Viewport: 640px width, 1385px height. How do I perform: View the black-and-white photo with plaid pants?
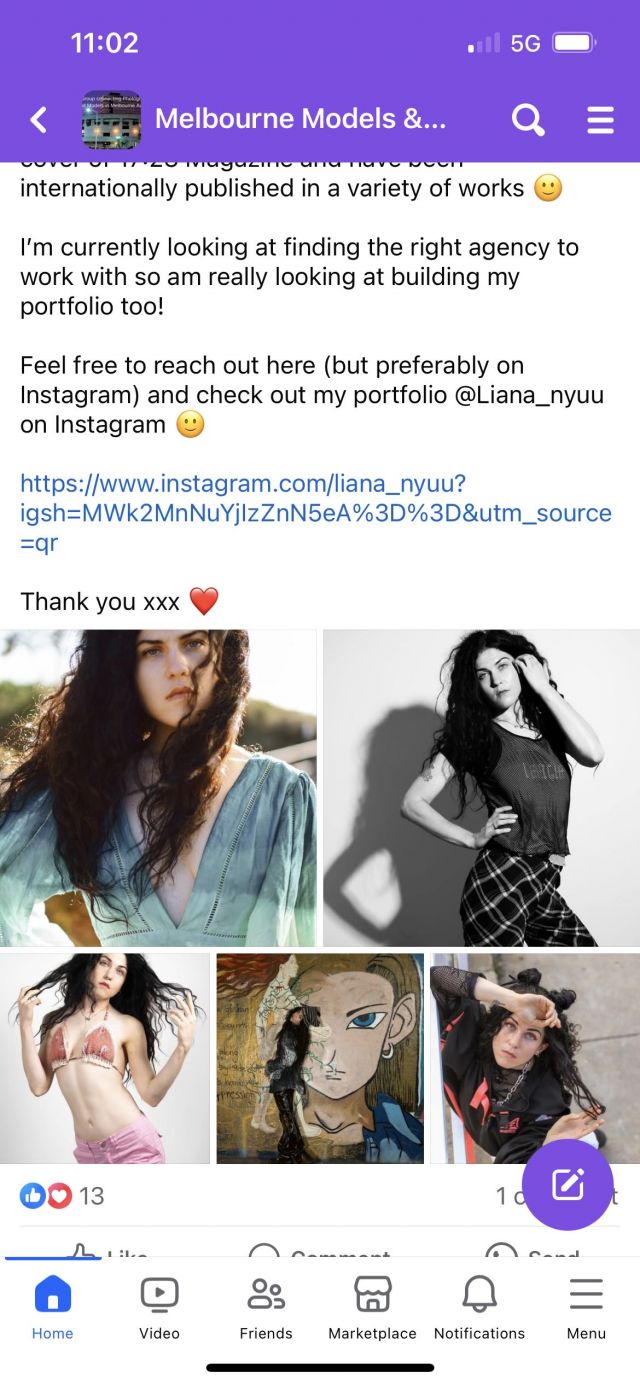(481, 787)
